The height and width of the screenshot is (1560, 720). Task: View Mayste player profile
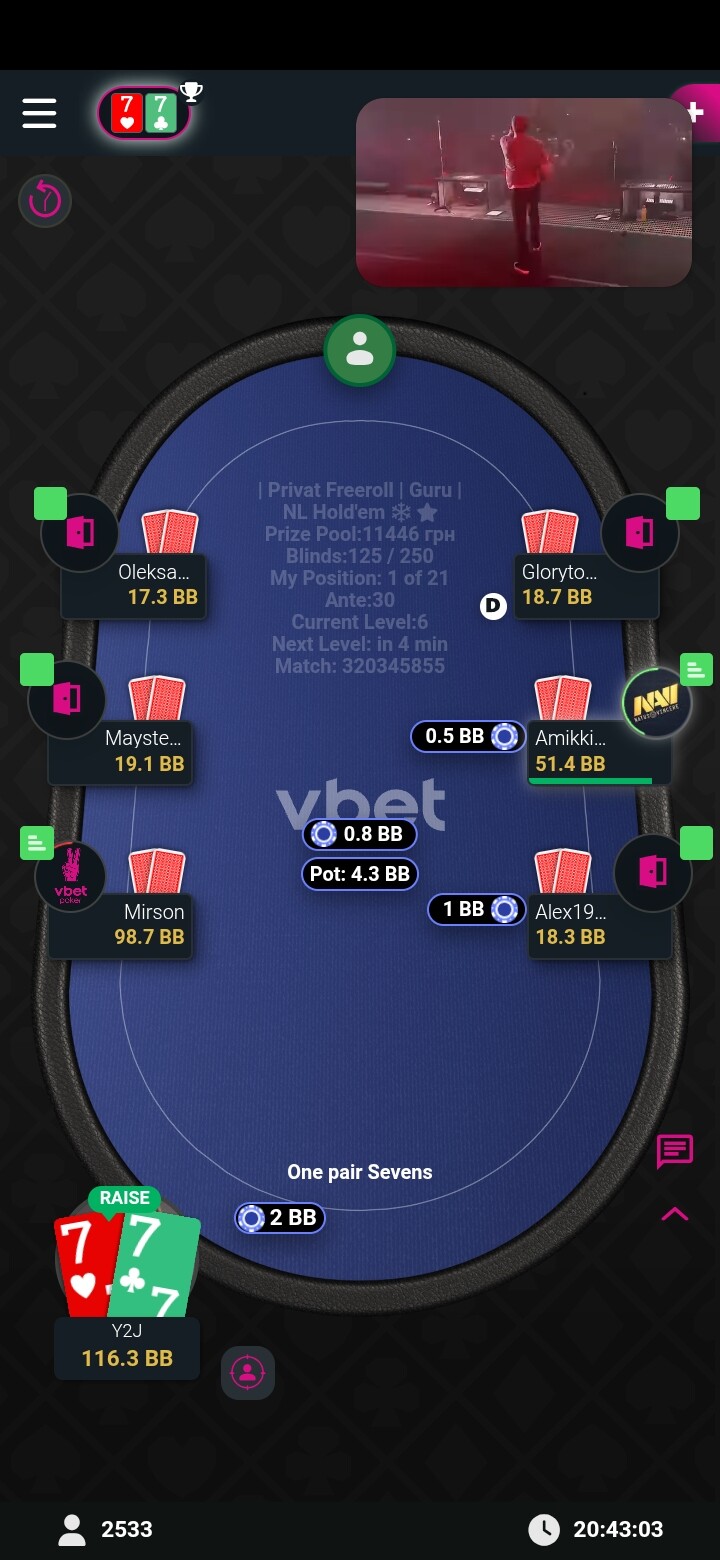67,699
